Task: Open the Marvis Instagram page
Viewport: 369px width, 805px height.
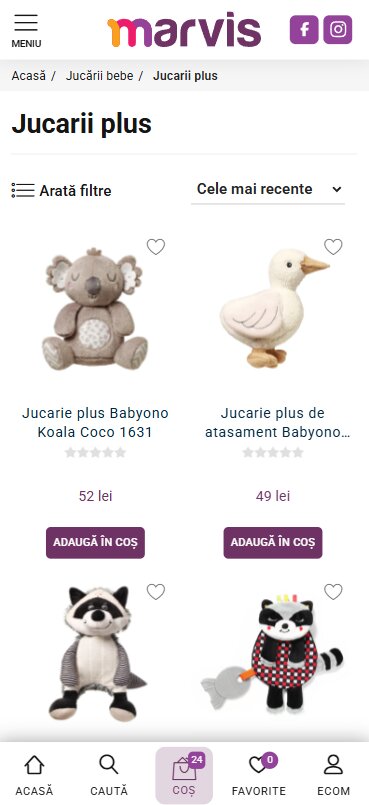Action: coord(338,29)
